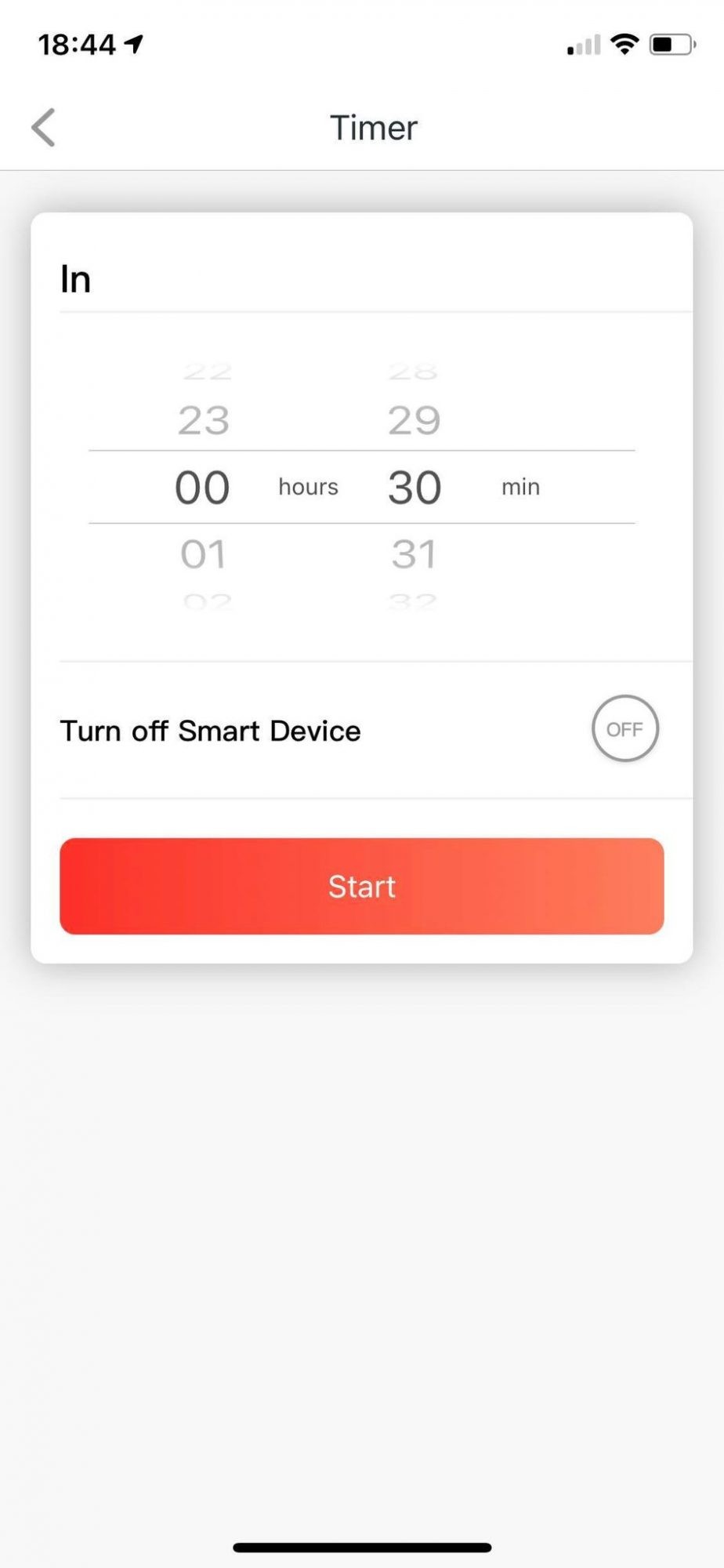Select 29 in the minutes picker
The height and width of the screenshot is (1568, 724).
(x=414, y=421)
